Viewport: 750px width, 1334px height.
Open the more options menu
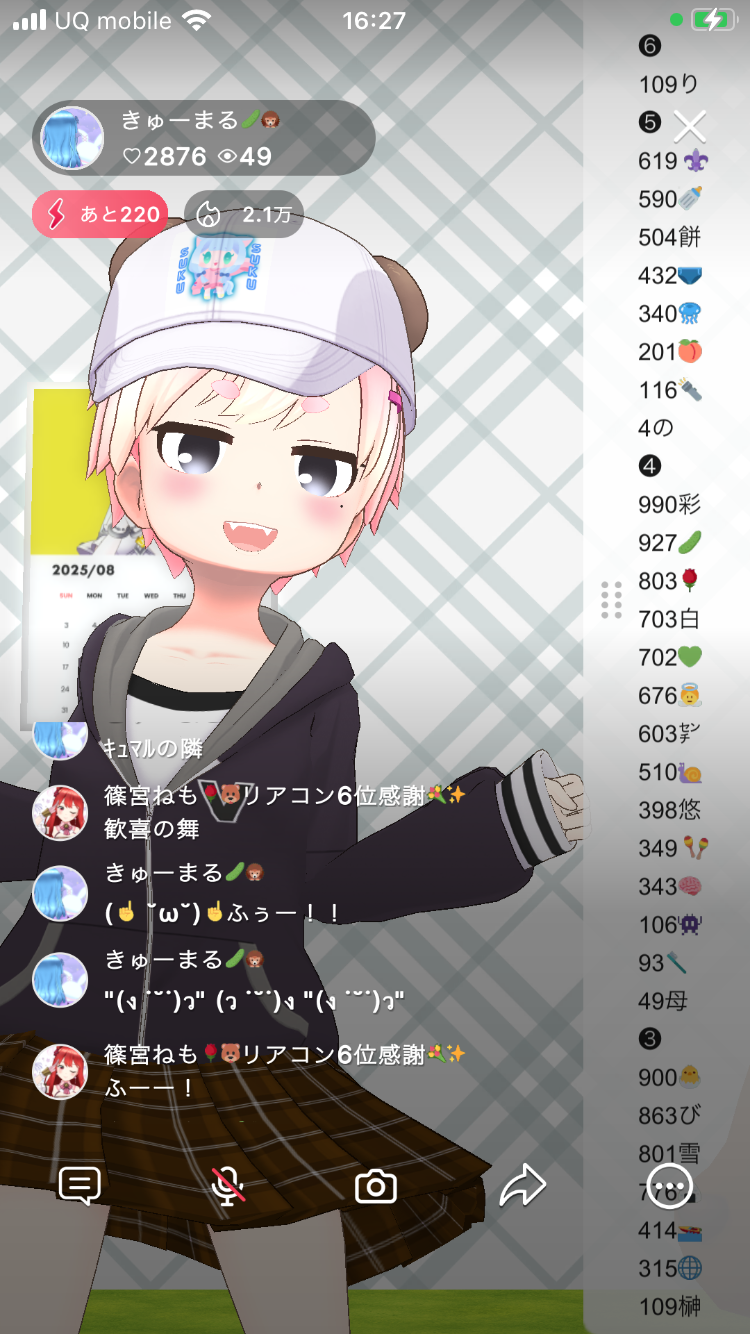(x=670, y=1186)
